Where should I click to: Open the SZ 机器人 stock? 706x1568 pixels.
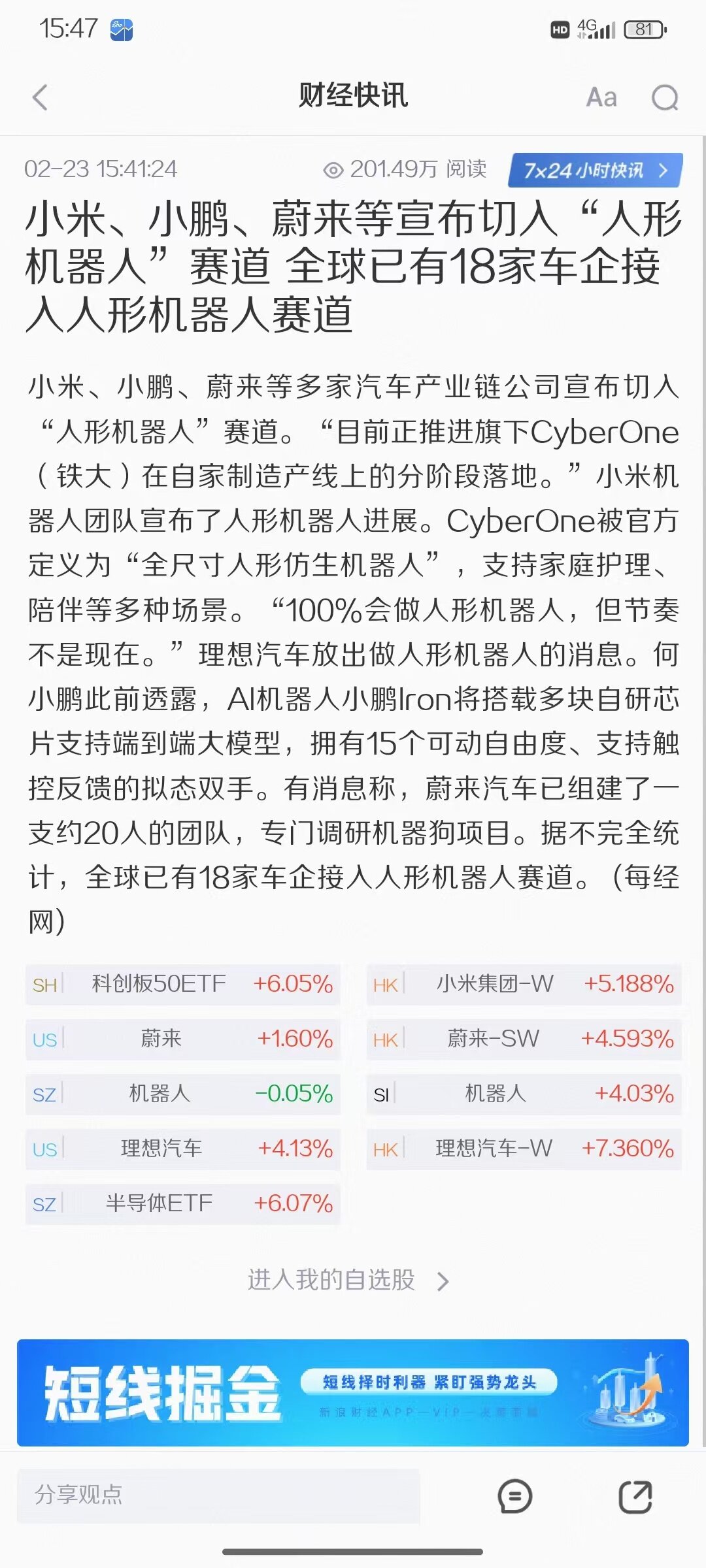click(x=183, y=1094)
